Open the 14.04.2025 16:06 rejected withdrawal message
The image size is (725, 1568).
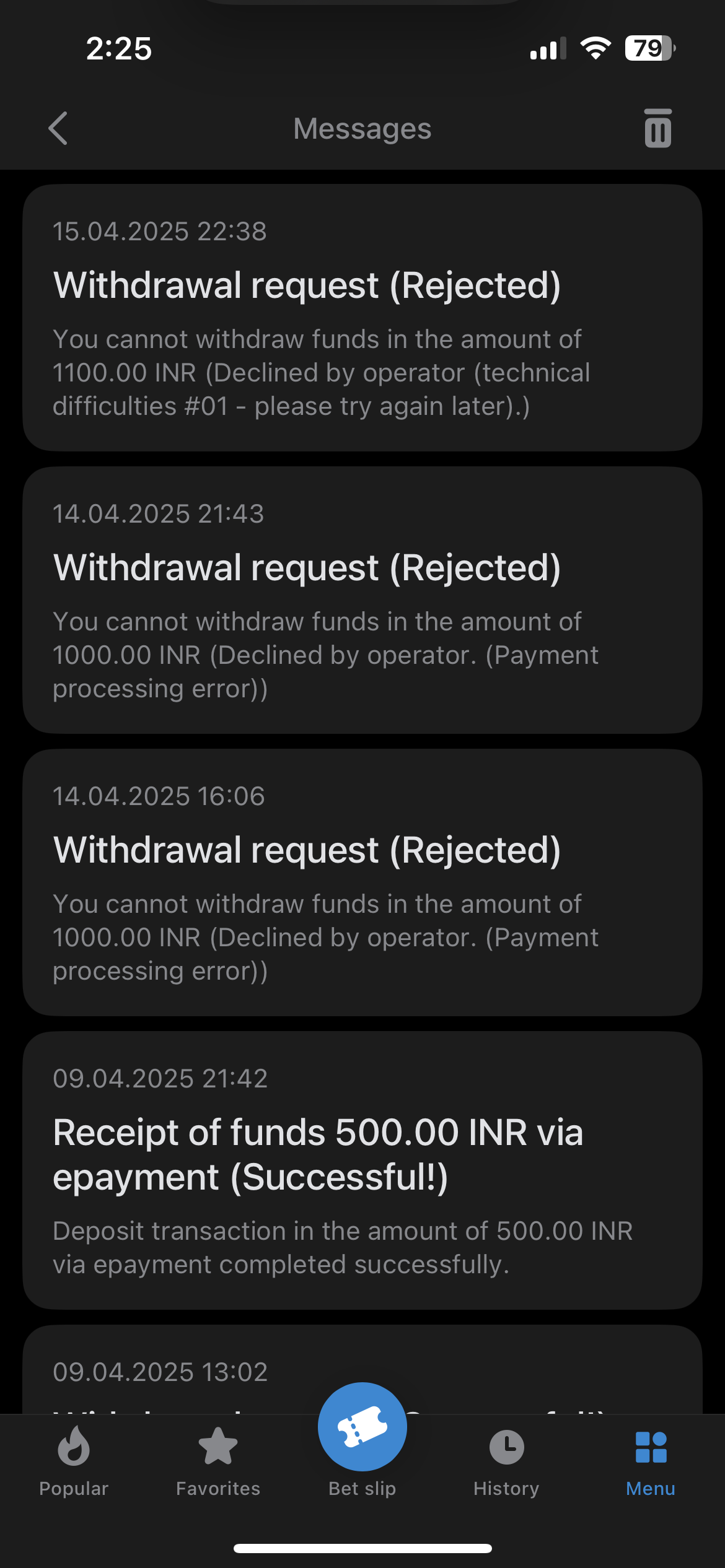point(362,882)
